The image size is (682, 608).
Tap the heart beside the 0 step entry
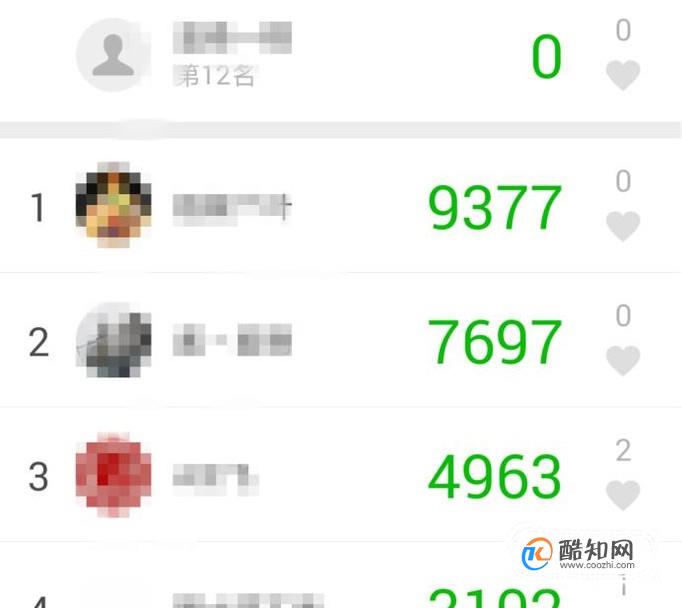pyautogui.click(x=623, y=75)
